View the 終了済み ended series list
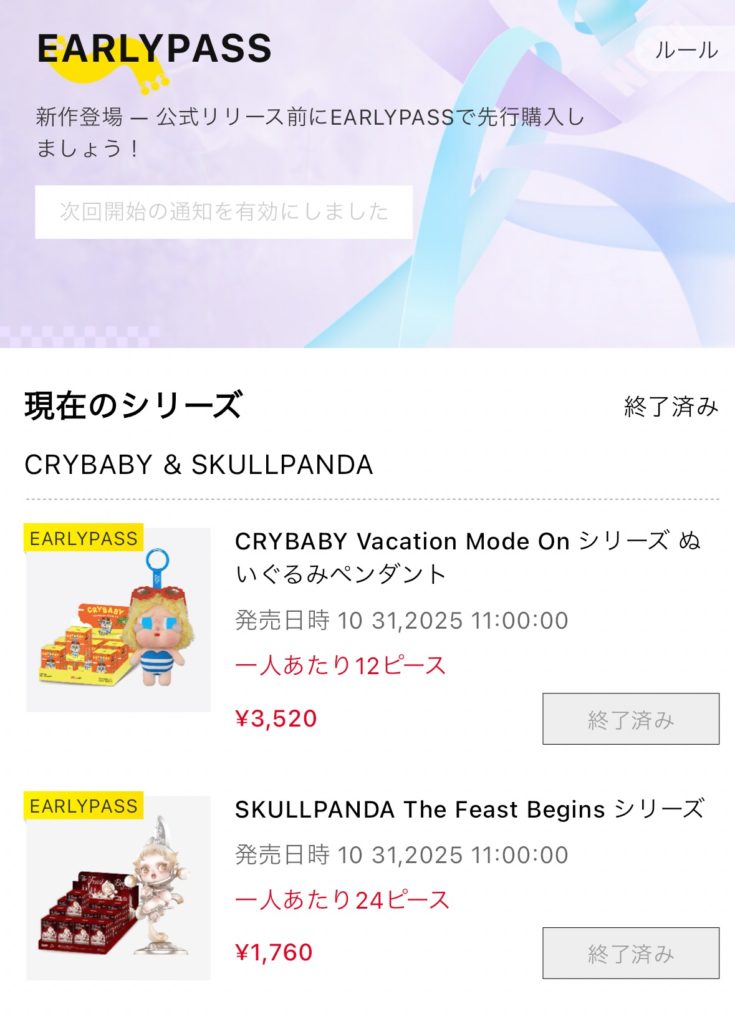 [x=671, y=406]
